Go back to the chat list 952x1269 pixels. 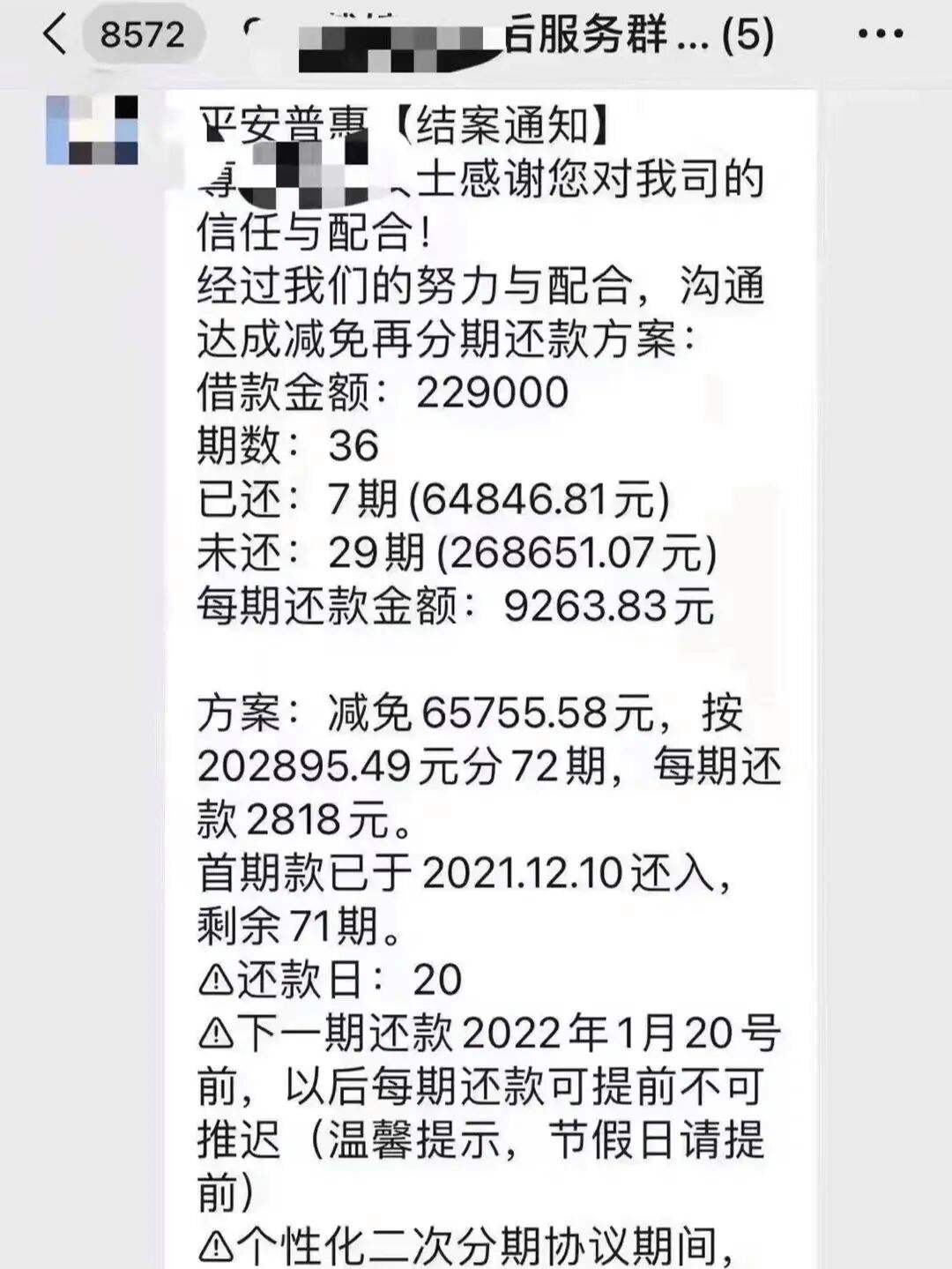[x=55, y=35]
